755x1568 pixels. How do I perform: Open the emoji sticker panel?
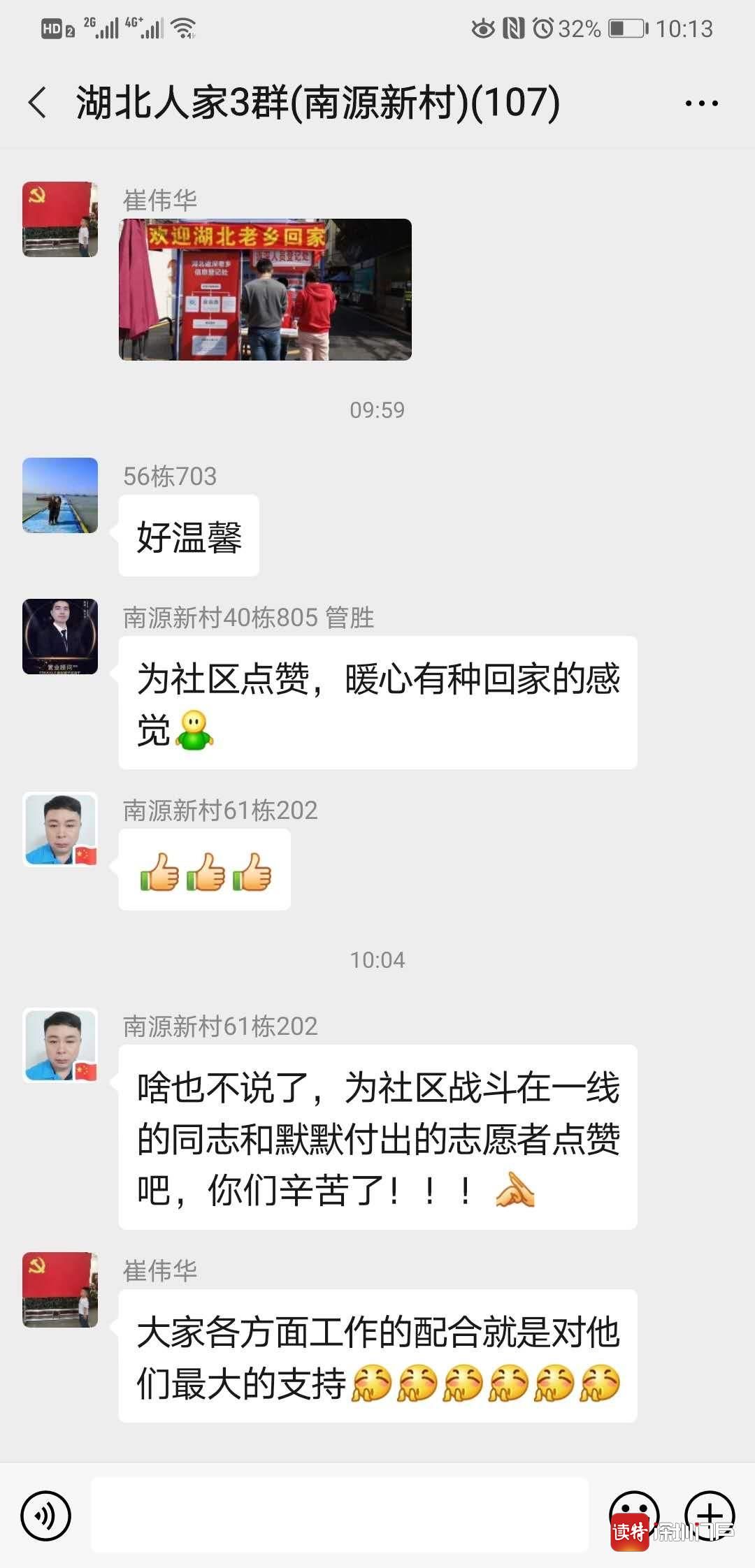tap(634, 1515)
